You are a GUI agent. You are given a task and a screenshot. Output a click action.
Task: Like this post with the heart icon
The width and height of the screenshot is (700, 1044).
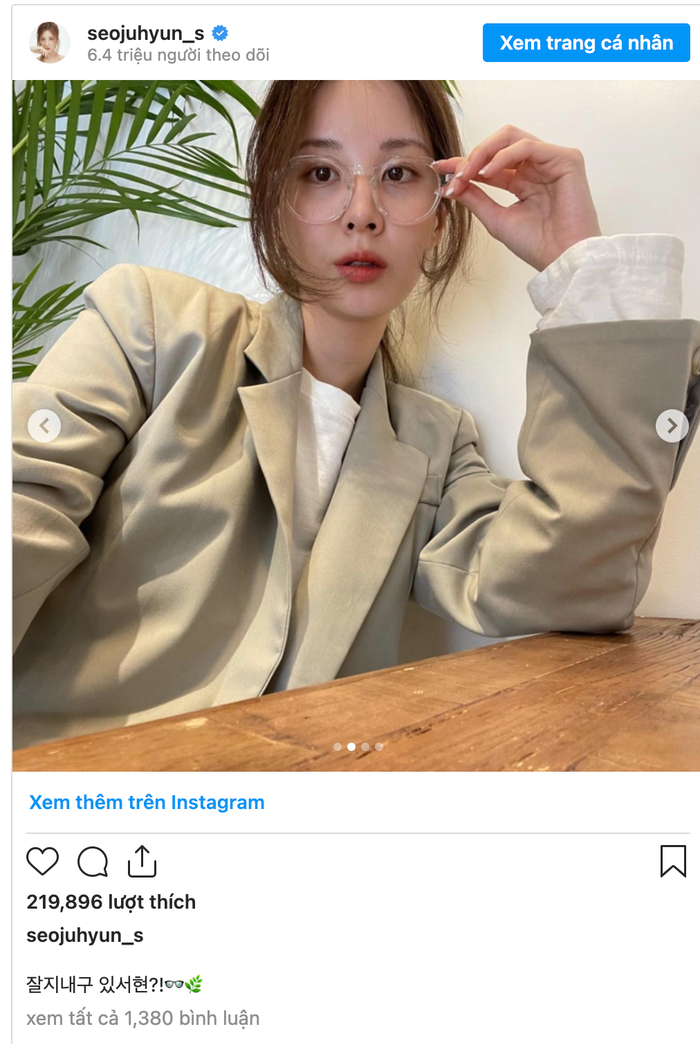point(42,861)
